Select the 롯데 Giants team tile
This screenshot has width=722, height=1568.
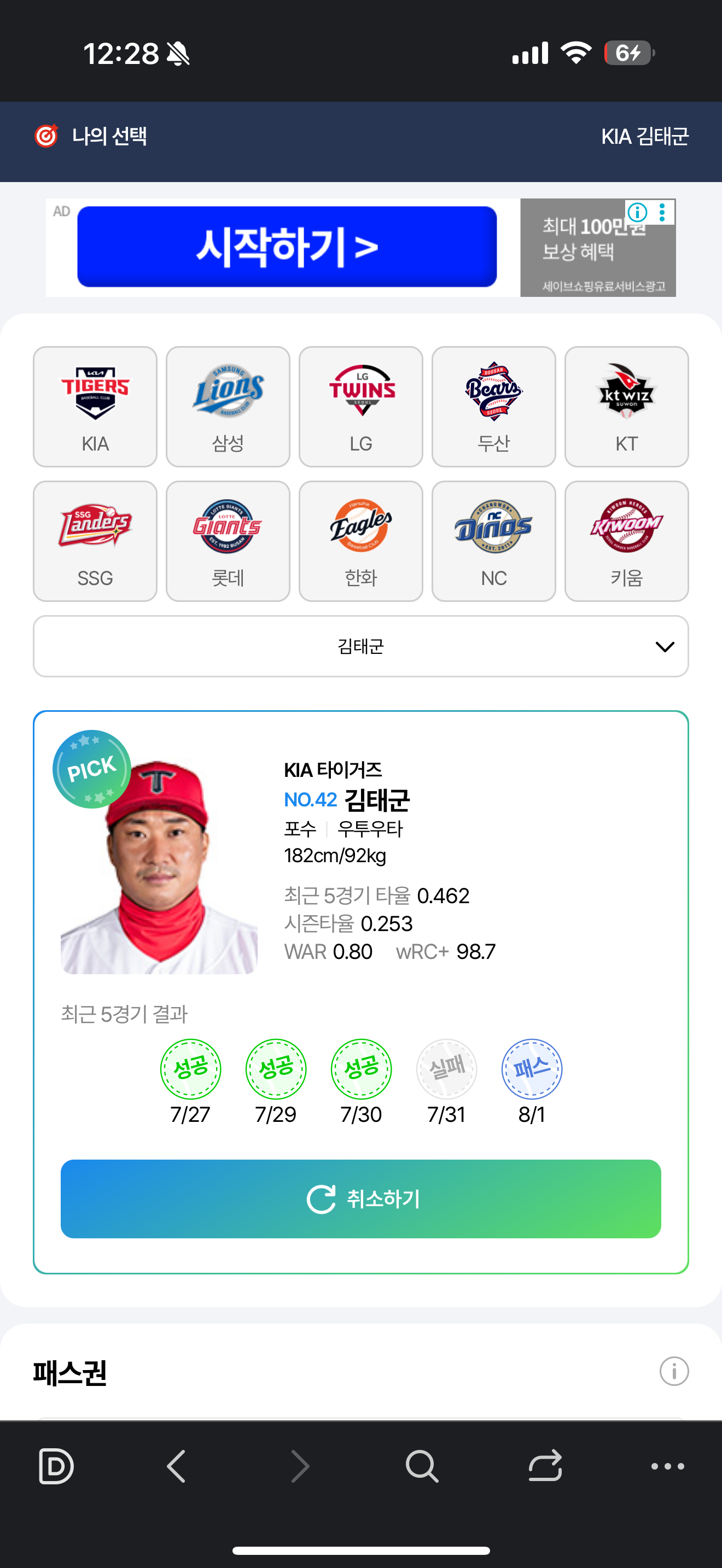point(228,541)
